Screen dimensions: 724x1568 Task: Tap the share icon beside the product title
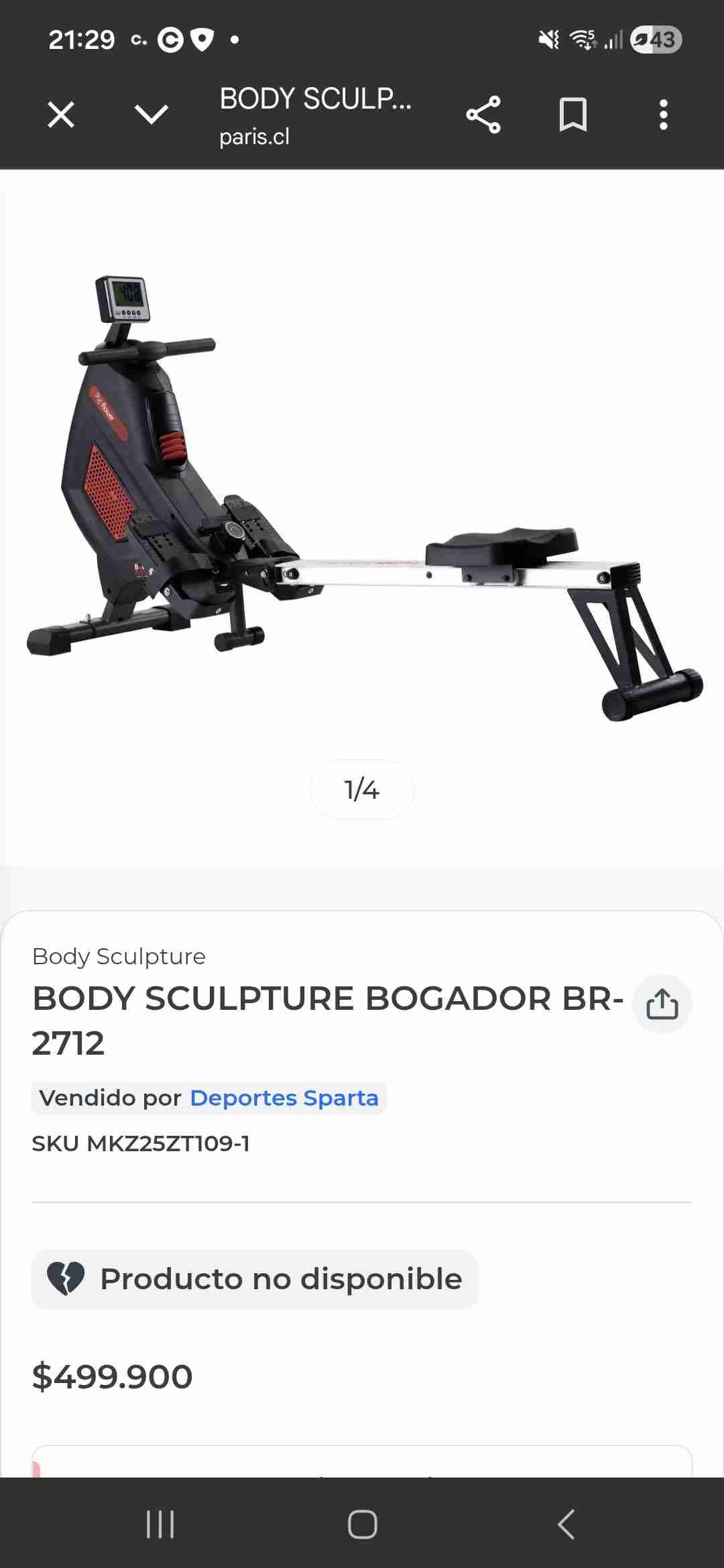pos(662,1003)
